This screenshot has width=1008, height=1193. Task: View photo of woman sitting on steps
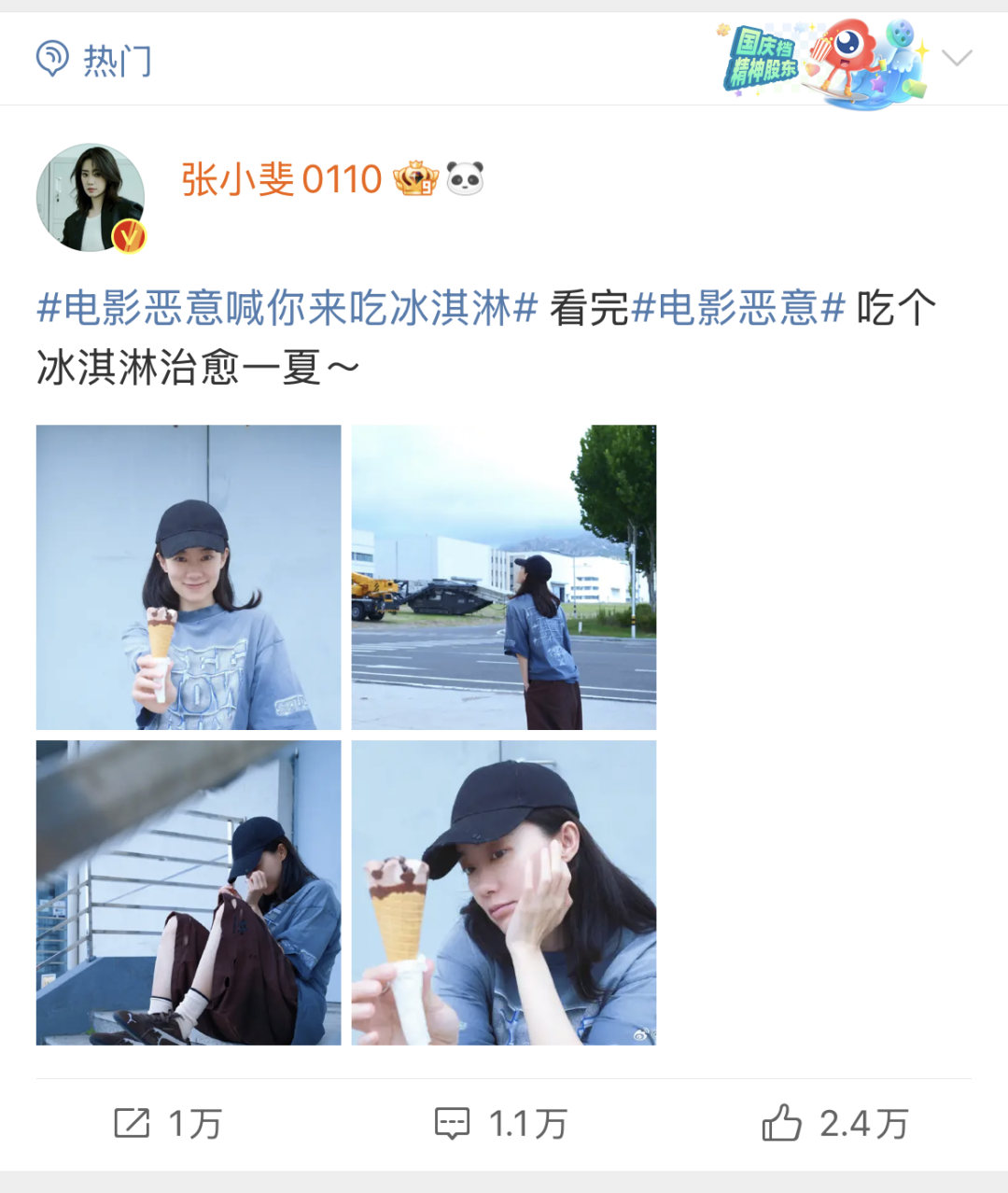(189, 892)
